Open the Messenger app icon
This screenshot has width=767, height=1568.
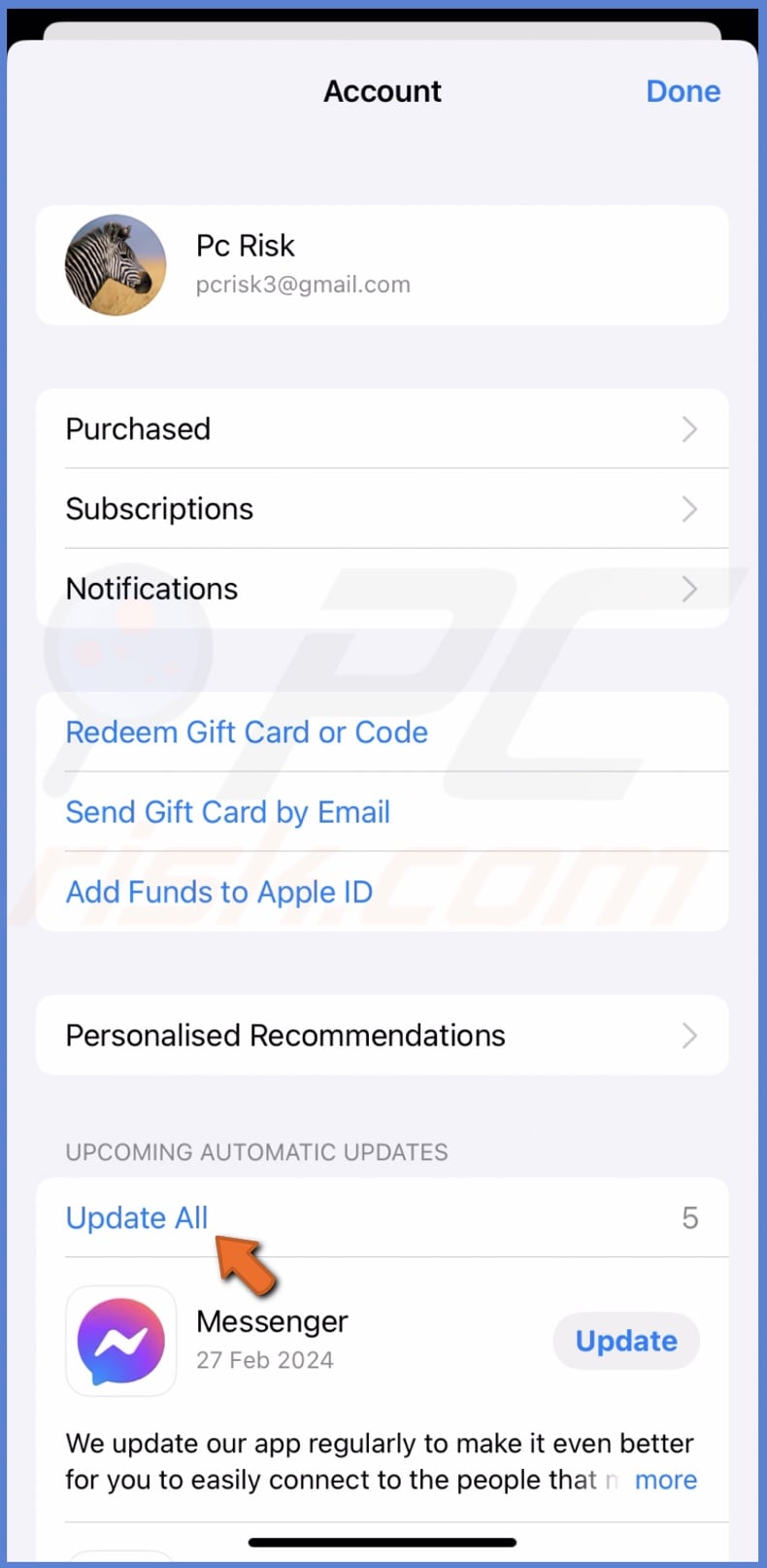click(120, 1341)
